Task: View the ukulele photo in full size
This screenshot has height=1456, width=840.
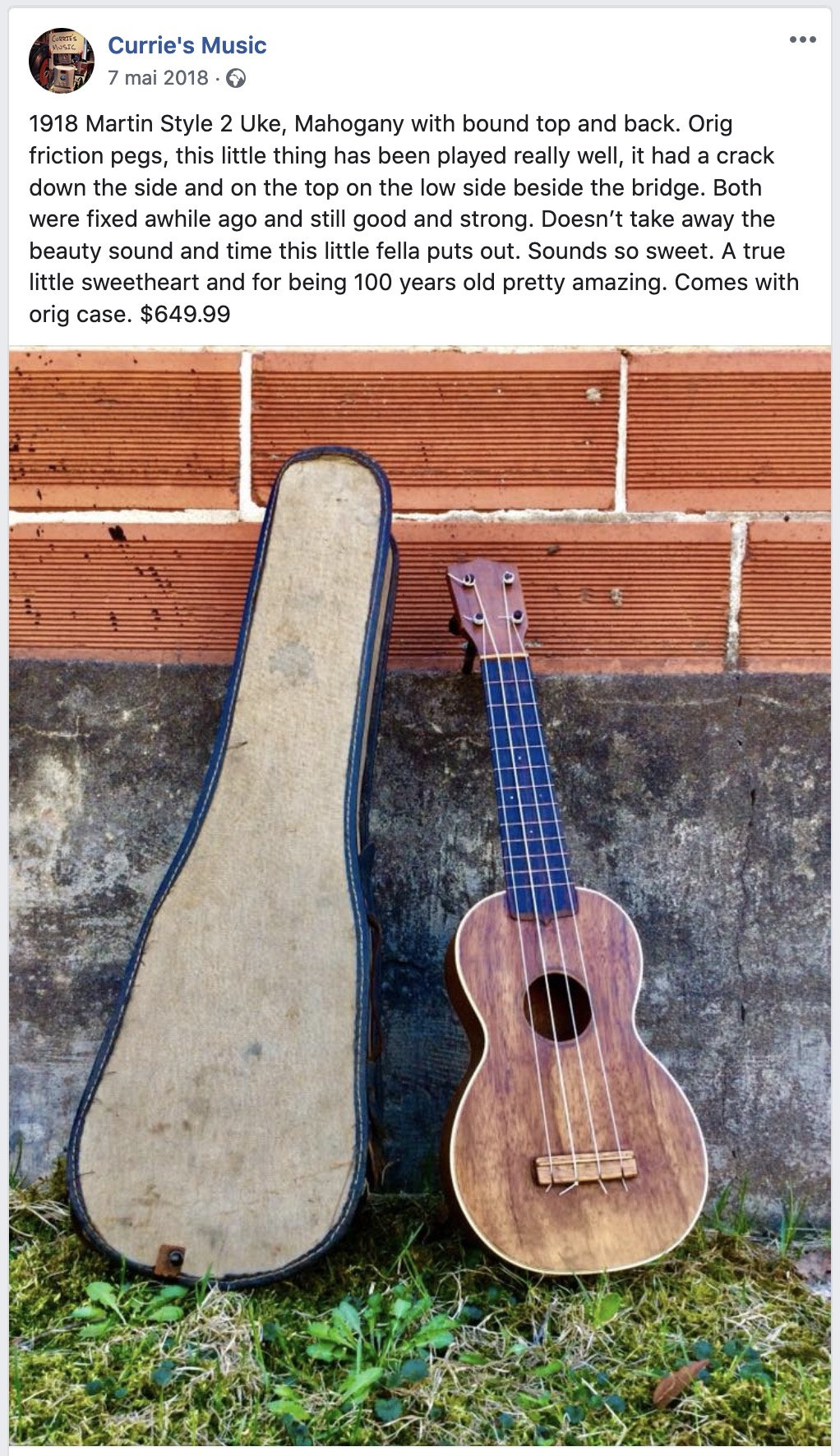Action: tap(419, 896)
